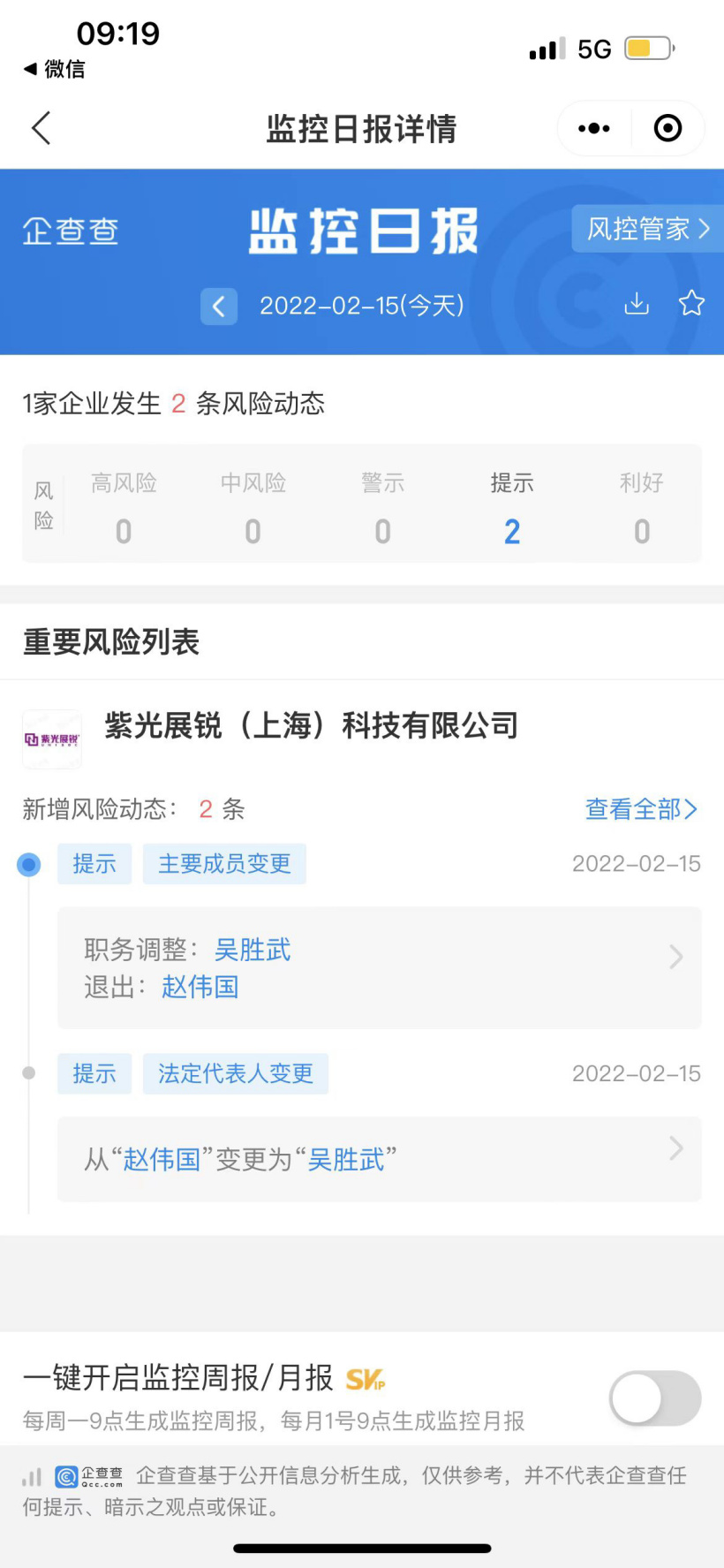This screenshot has width=724, height=1568.
Task: Open 风控管家
Action: 647,230
